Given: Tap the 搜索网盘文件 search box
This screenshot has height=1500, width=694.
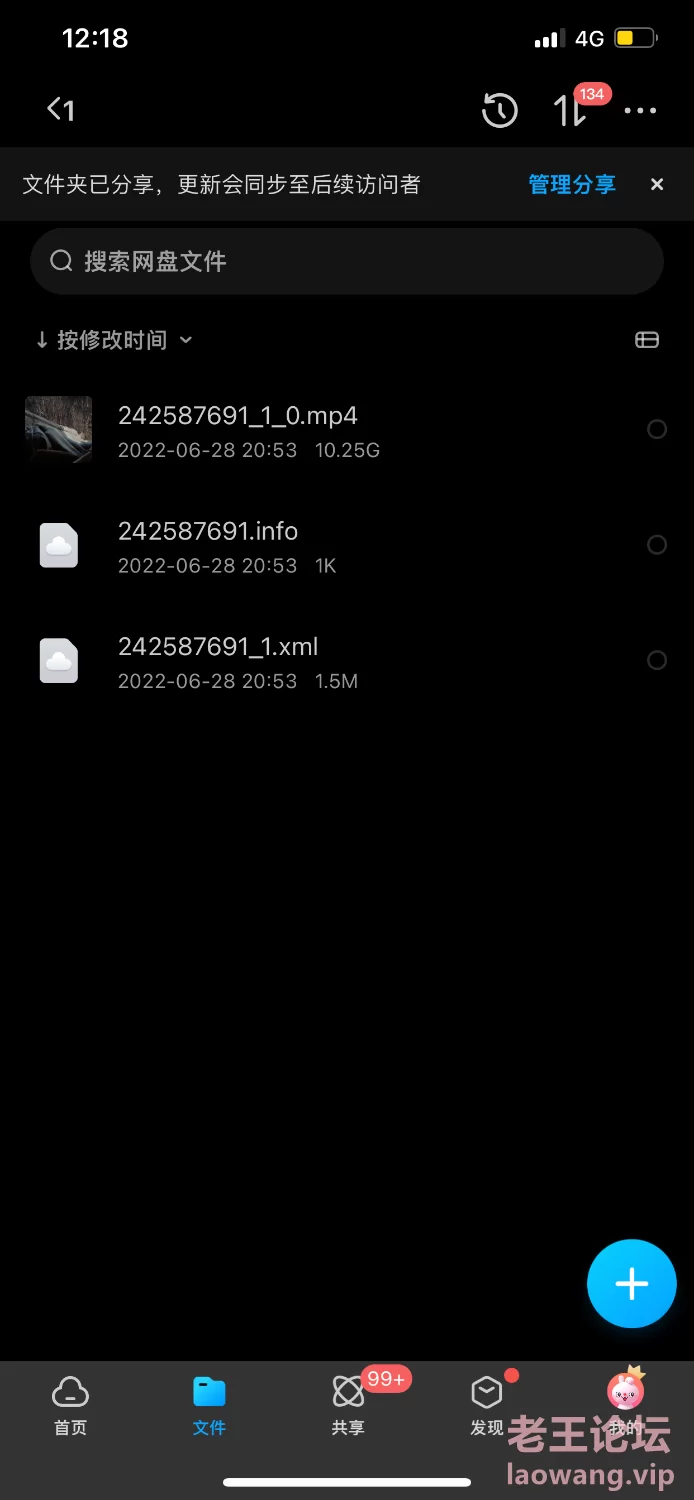Looking at the screenshot, I should (347, 261).
